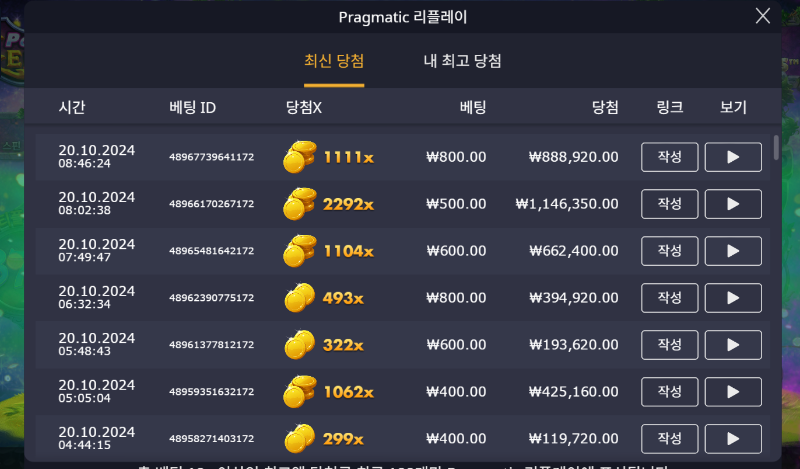Tap 작성 for the 1111x win

pos(669,157)
